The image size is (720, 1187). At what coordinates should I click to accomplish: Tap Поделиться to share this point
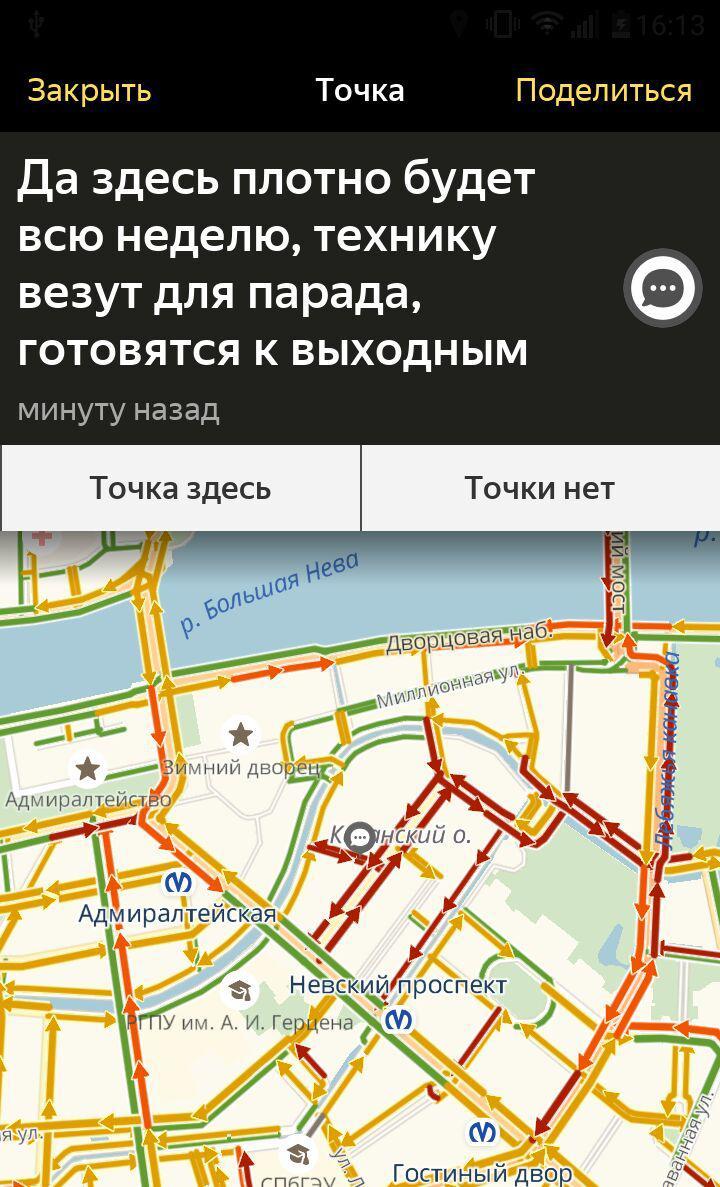pos(603,90)
